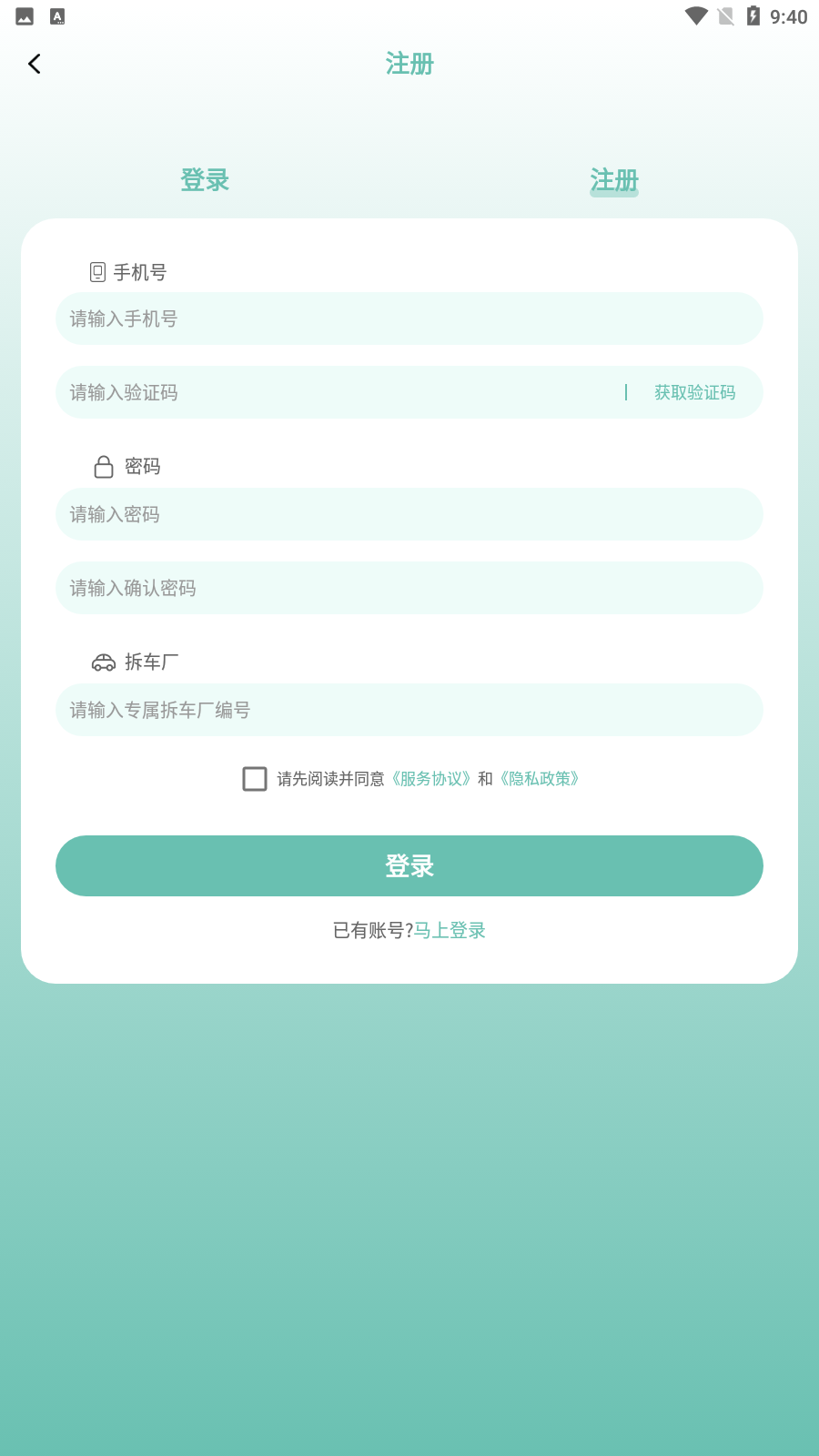The width and height of the screenshot is (819, 1456).
Task: Switch to the 登录 tab
Action: pyautogui.click(x=205, y=181)
